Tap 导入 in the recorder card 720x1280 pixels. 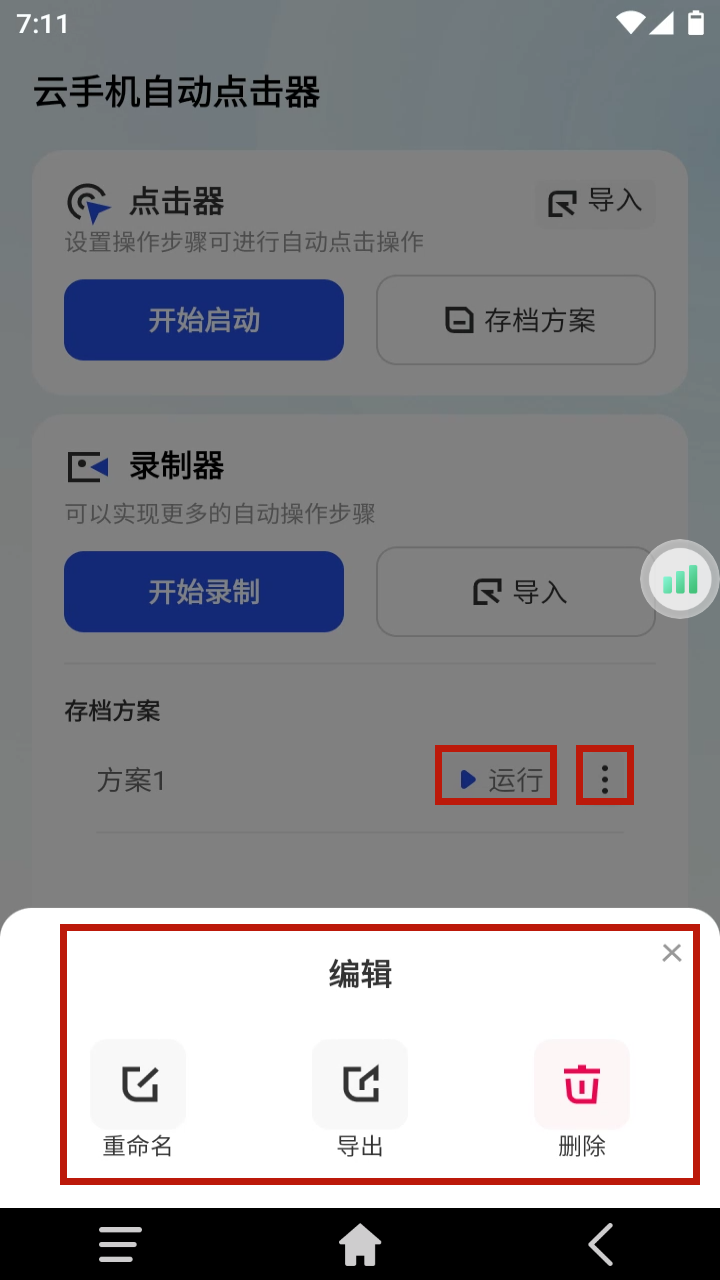pos(516,592)
